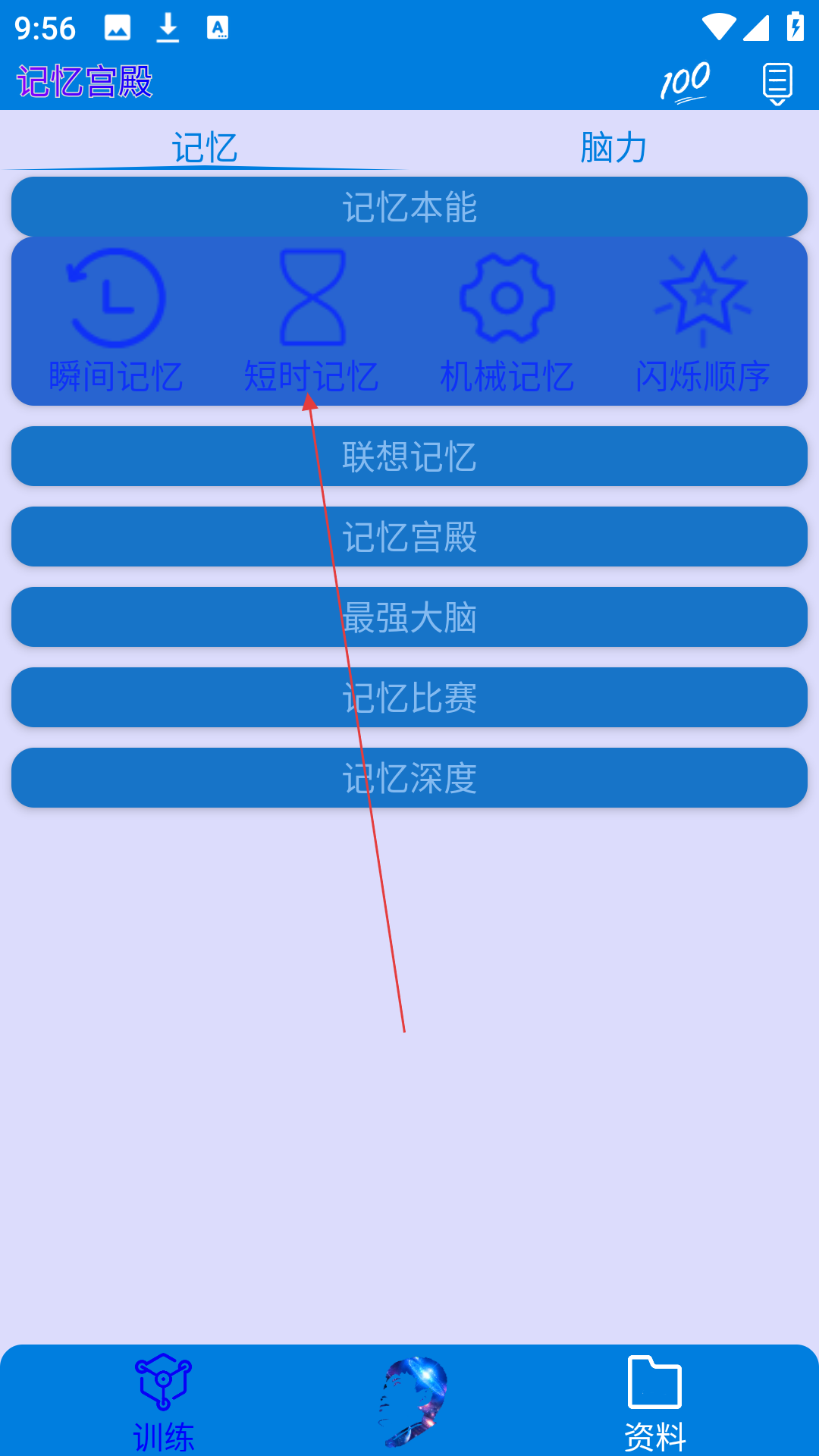Collapse the 记忆本能 section

409,207
